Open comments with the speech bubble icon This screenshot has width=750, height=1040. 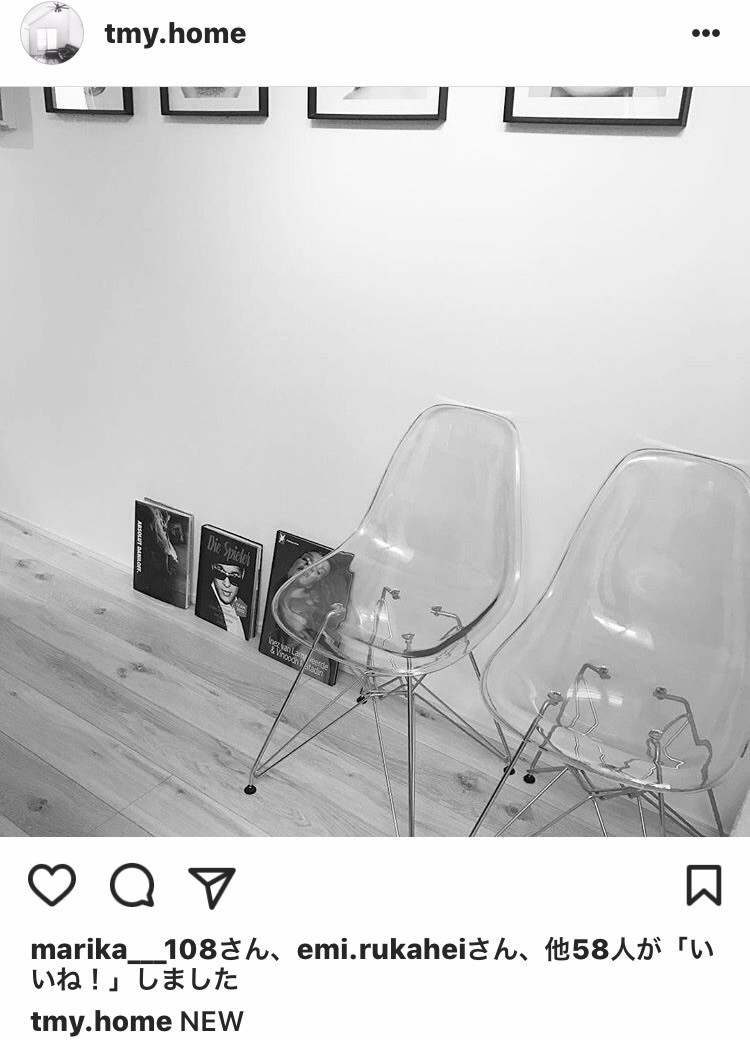[132, 885]
